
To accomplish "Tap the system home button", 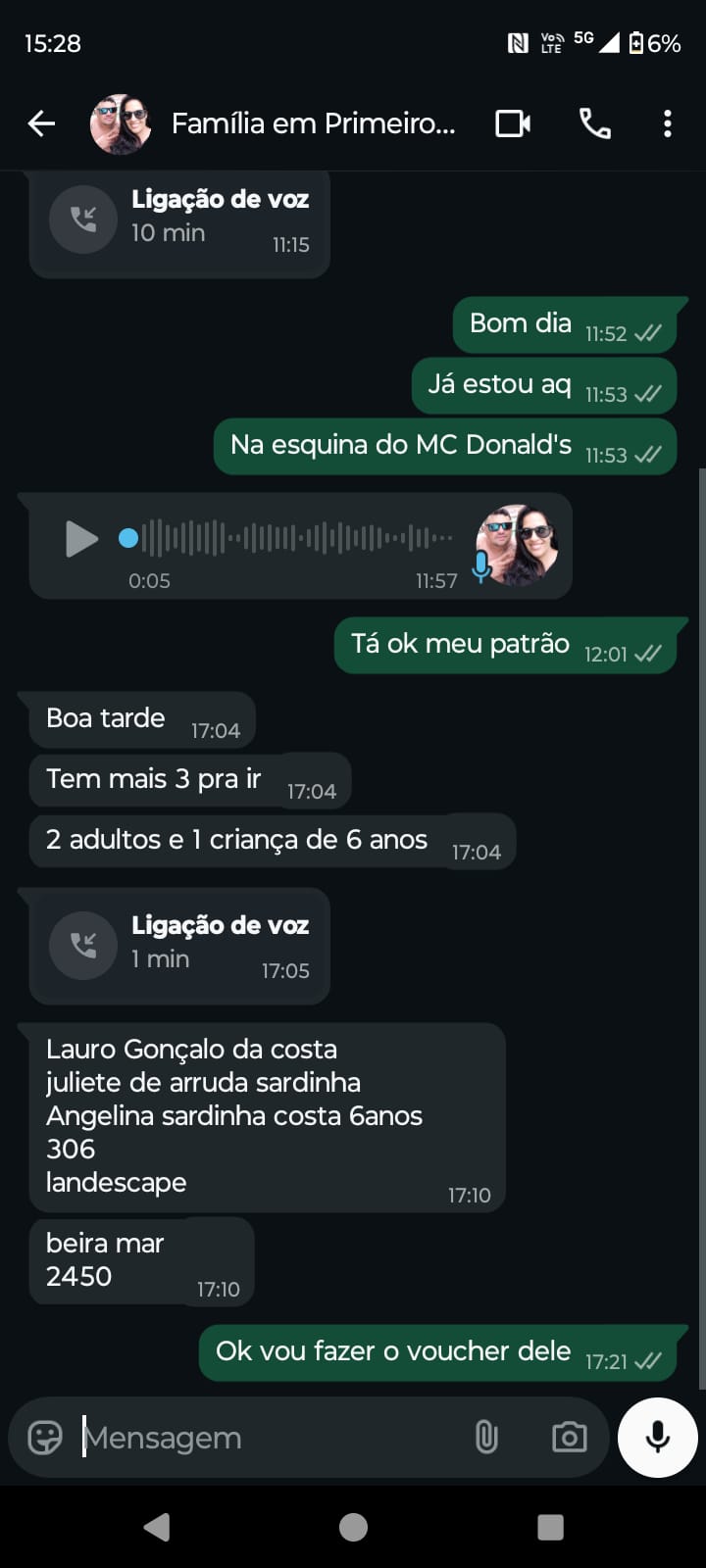I will tap(353, 1527).
